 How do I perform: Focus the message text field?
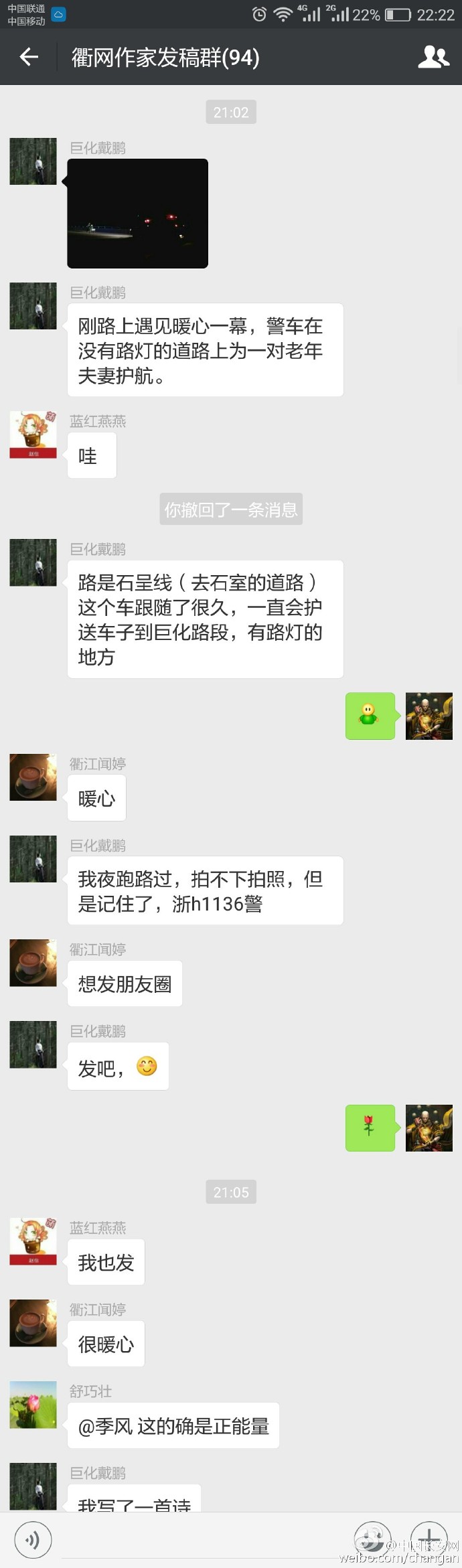[x=201, y=1540]
